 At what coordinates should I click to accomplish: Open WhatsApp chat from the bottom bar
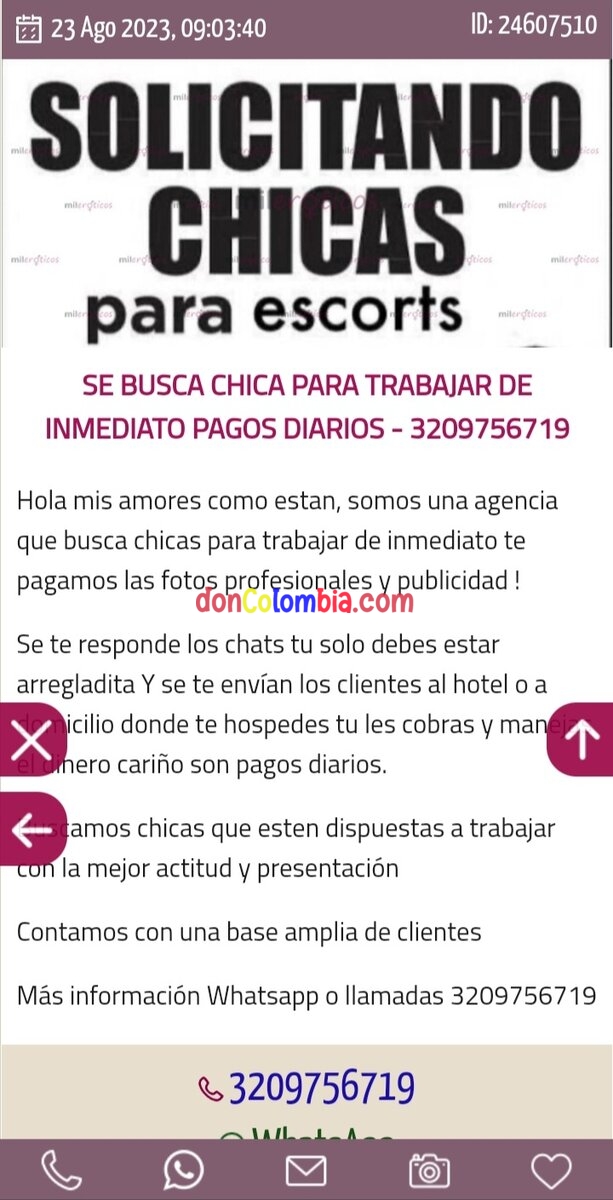(x=183, y=1170)
